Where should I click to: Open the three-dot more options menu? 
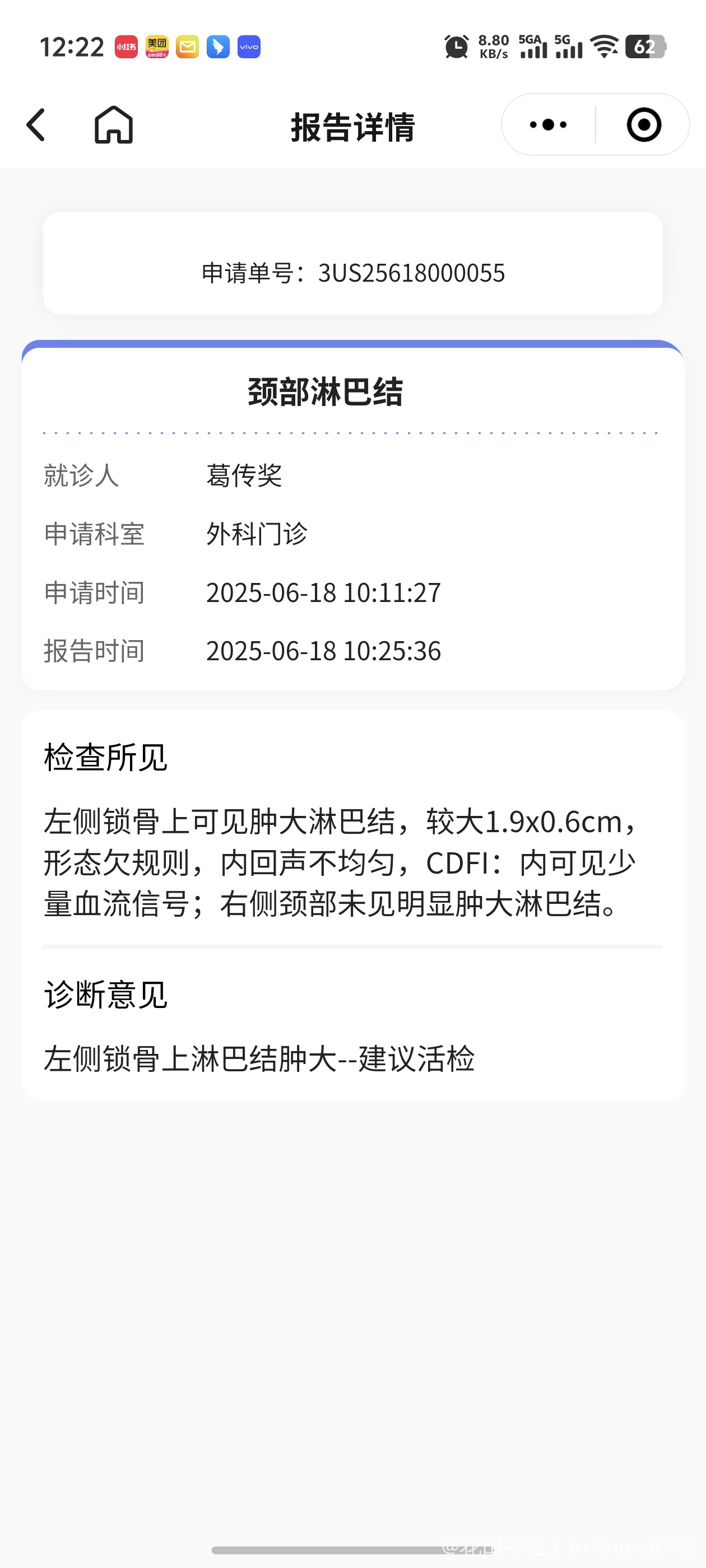548,125
